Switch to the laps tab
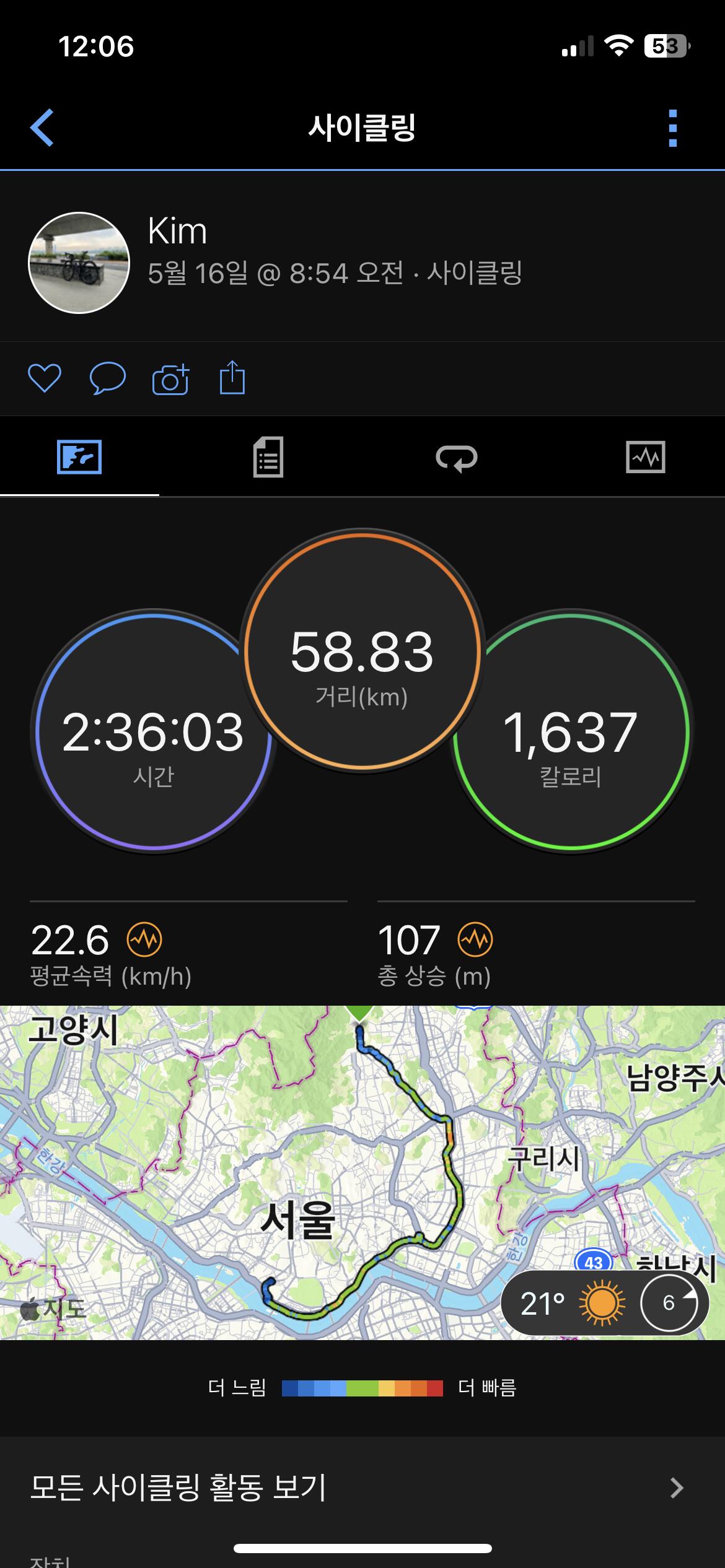The width and height of the screenshot is (725, 1568). click(x=457, y=458)
